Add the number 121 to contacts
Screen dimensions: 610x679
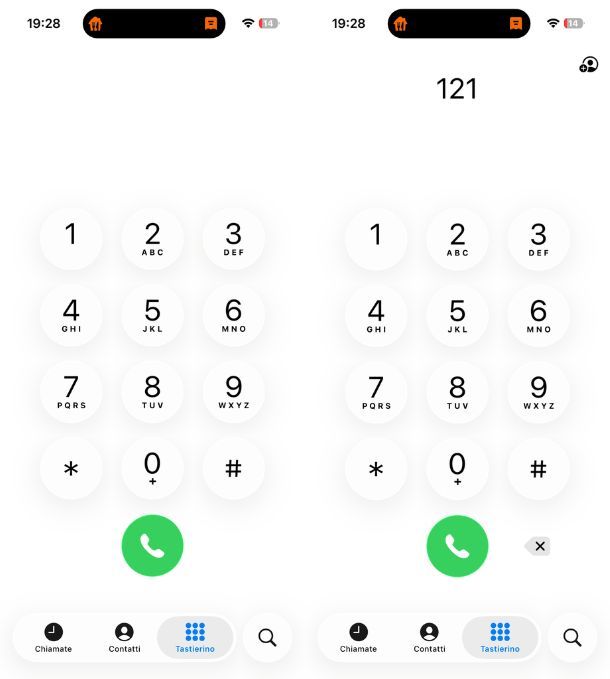(588, 65)
